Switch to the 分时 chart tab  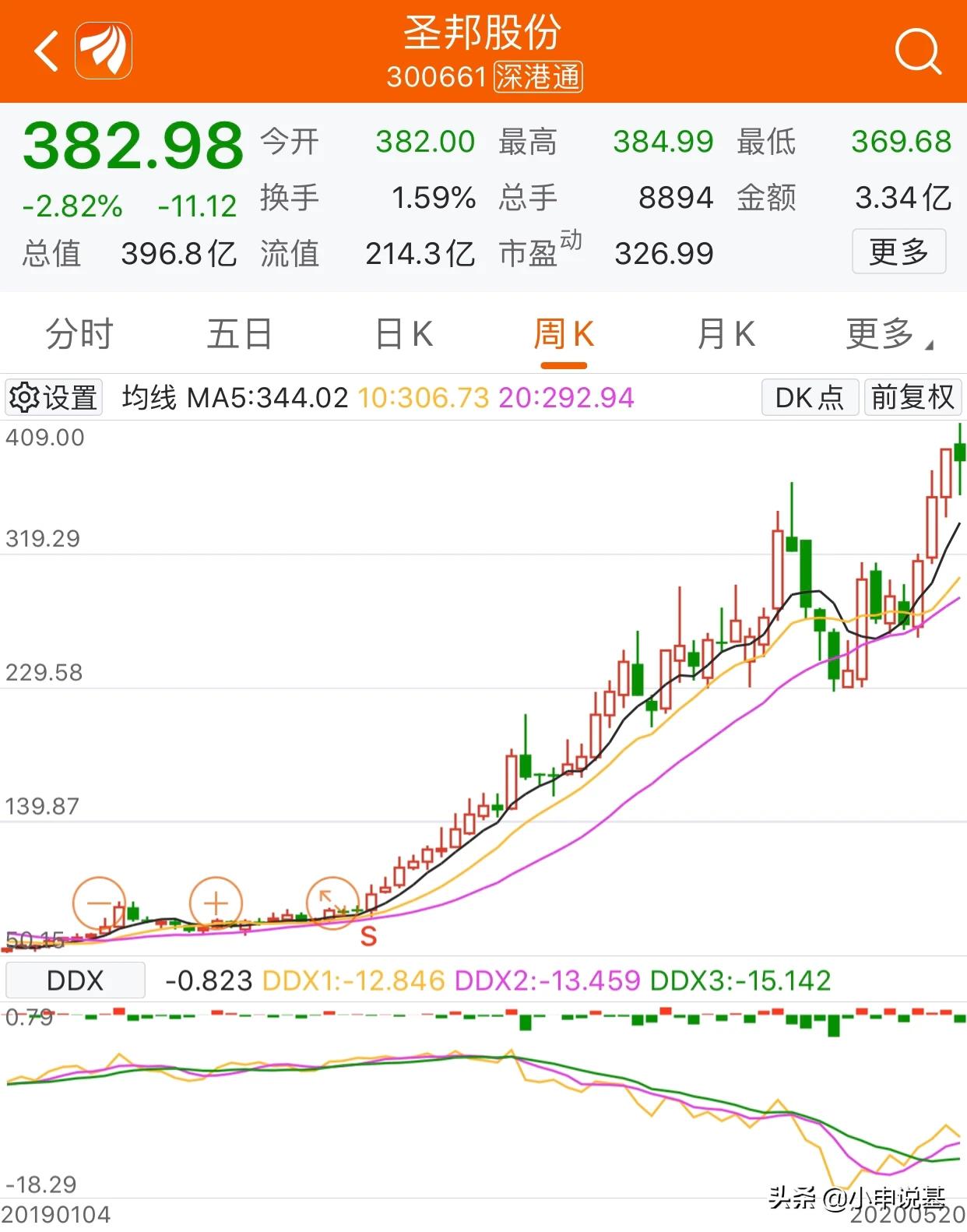tap(79, 335)
